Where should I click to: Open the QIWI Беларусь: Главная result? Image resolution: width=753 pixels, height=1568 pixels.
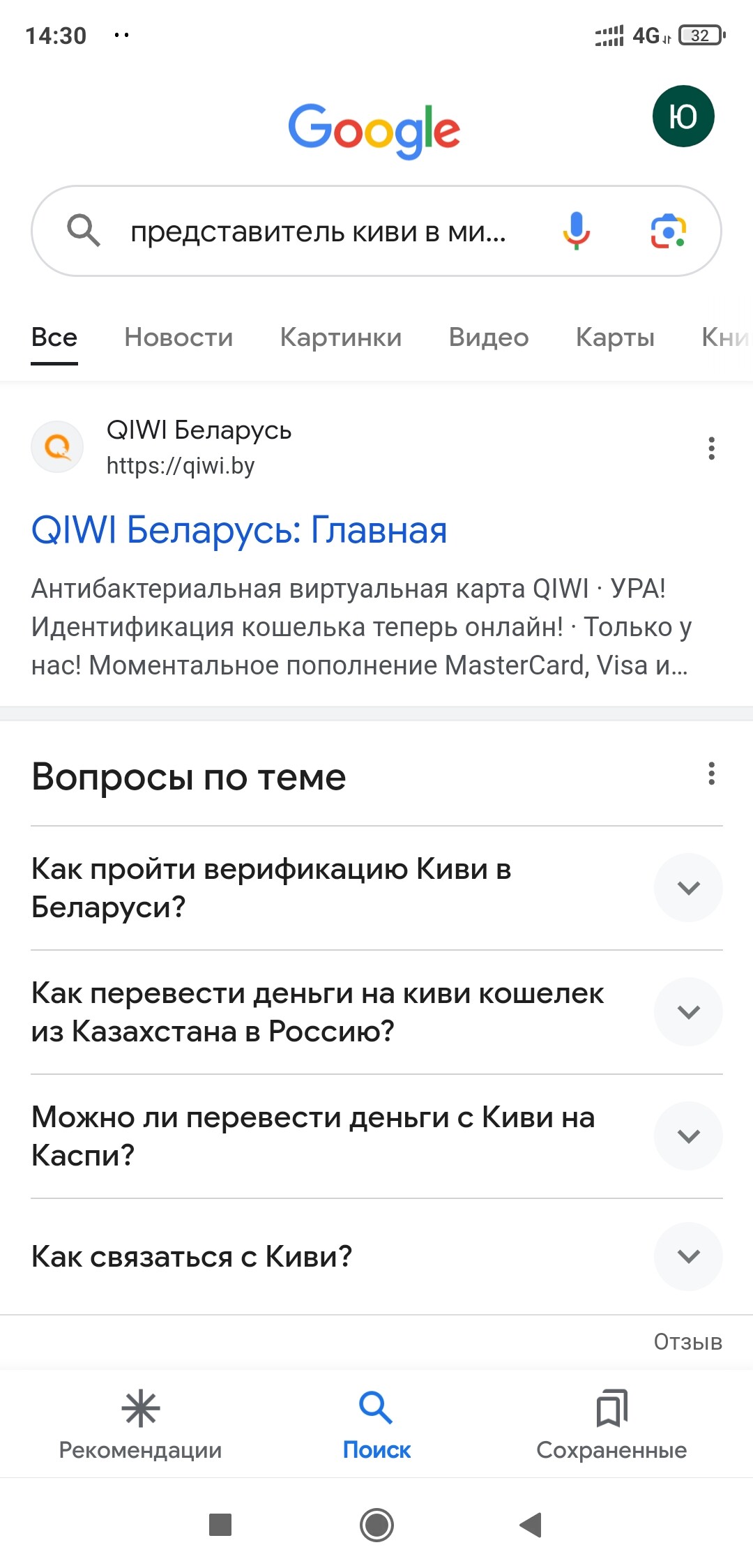(x=239, y=529)
